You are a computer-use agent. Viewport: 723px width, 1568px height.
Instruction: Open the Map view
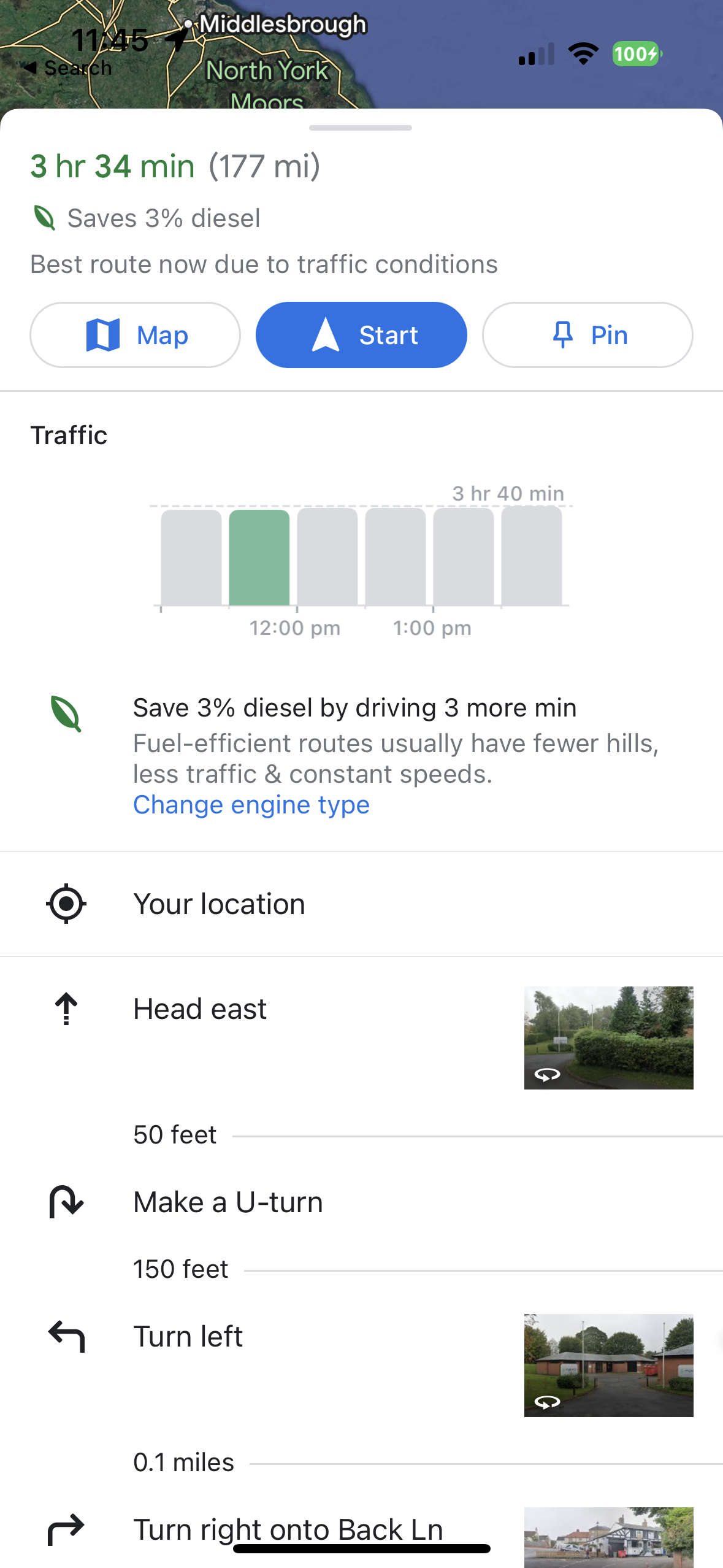(x=135, y=335)
